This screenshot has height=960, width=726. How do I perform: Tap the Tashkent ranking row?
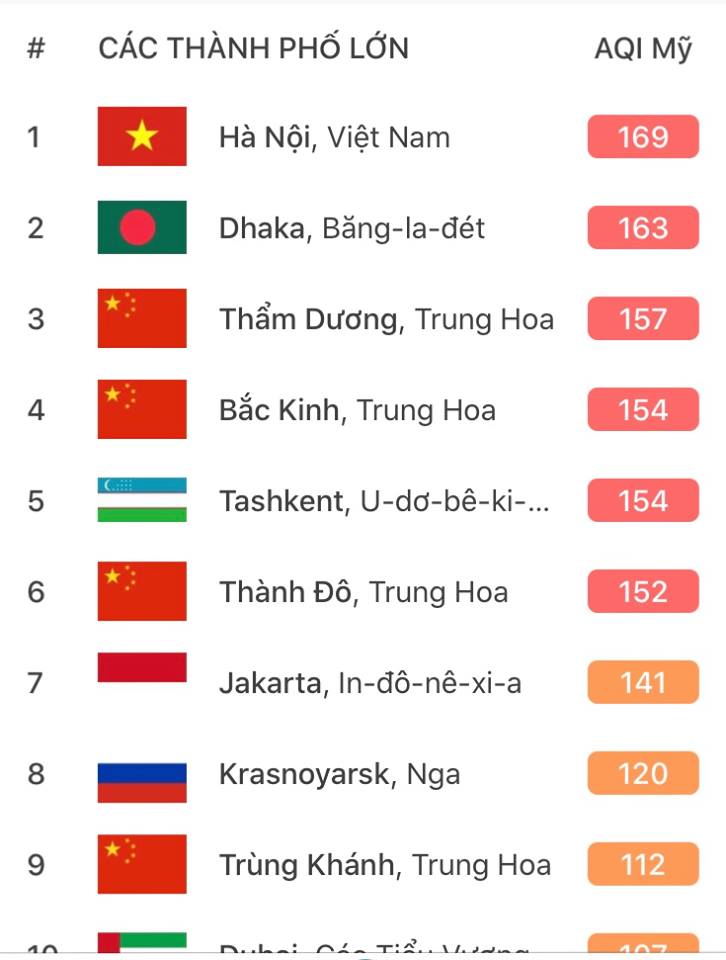(384, 501)
